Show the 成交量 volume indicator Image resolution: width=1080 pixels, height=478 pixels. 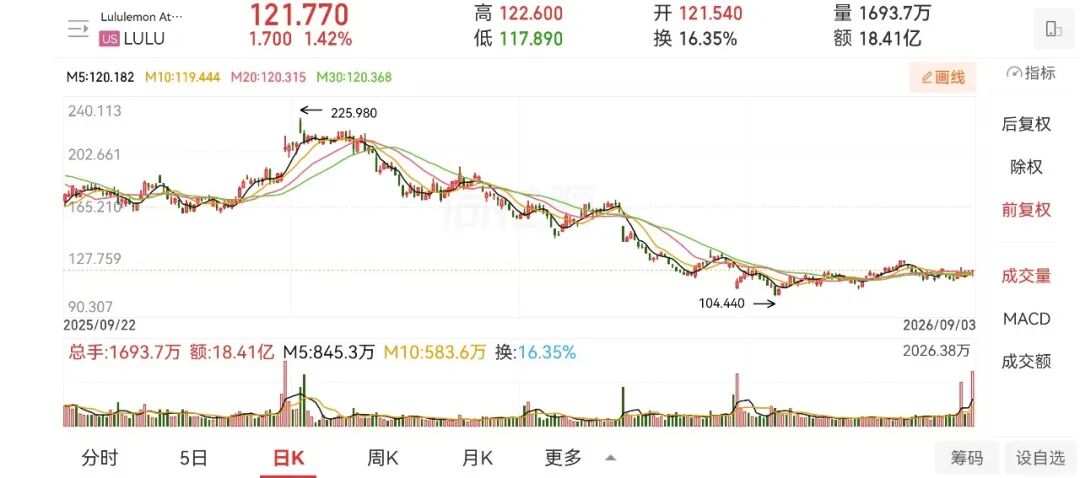pos(1026,276)
